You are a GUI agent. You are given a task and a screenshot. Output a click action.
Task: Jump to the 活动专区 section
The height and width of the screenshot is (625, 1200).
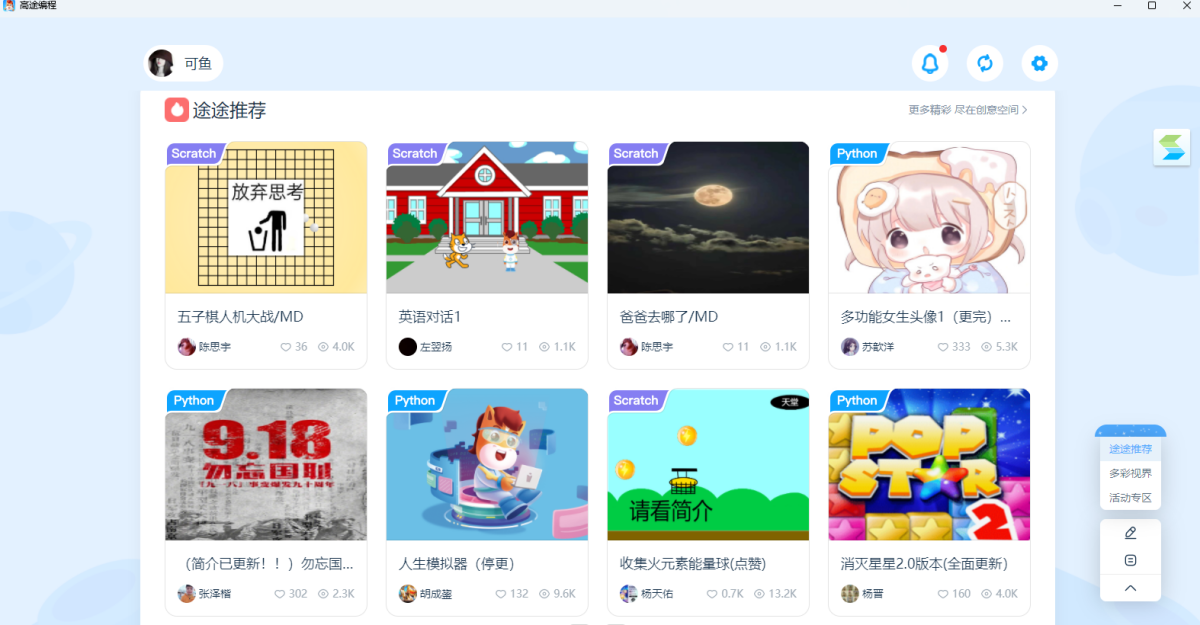click(x=1130, y=497)
